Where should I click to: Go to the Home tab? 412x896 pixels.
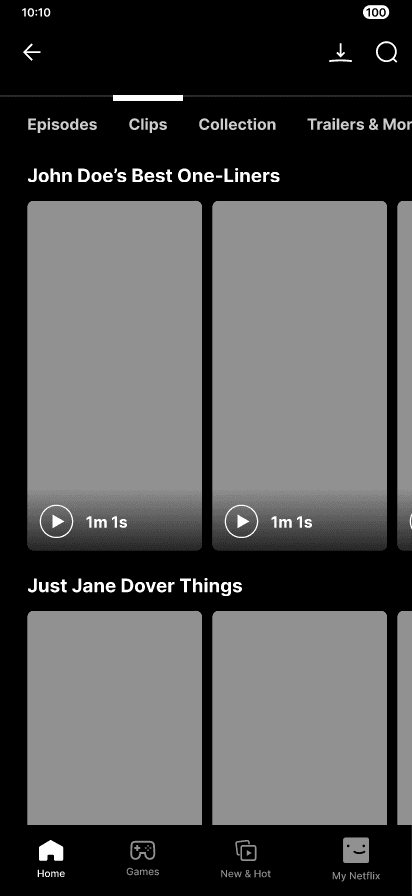click(x=51, y=859)
